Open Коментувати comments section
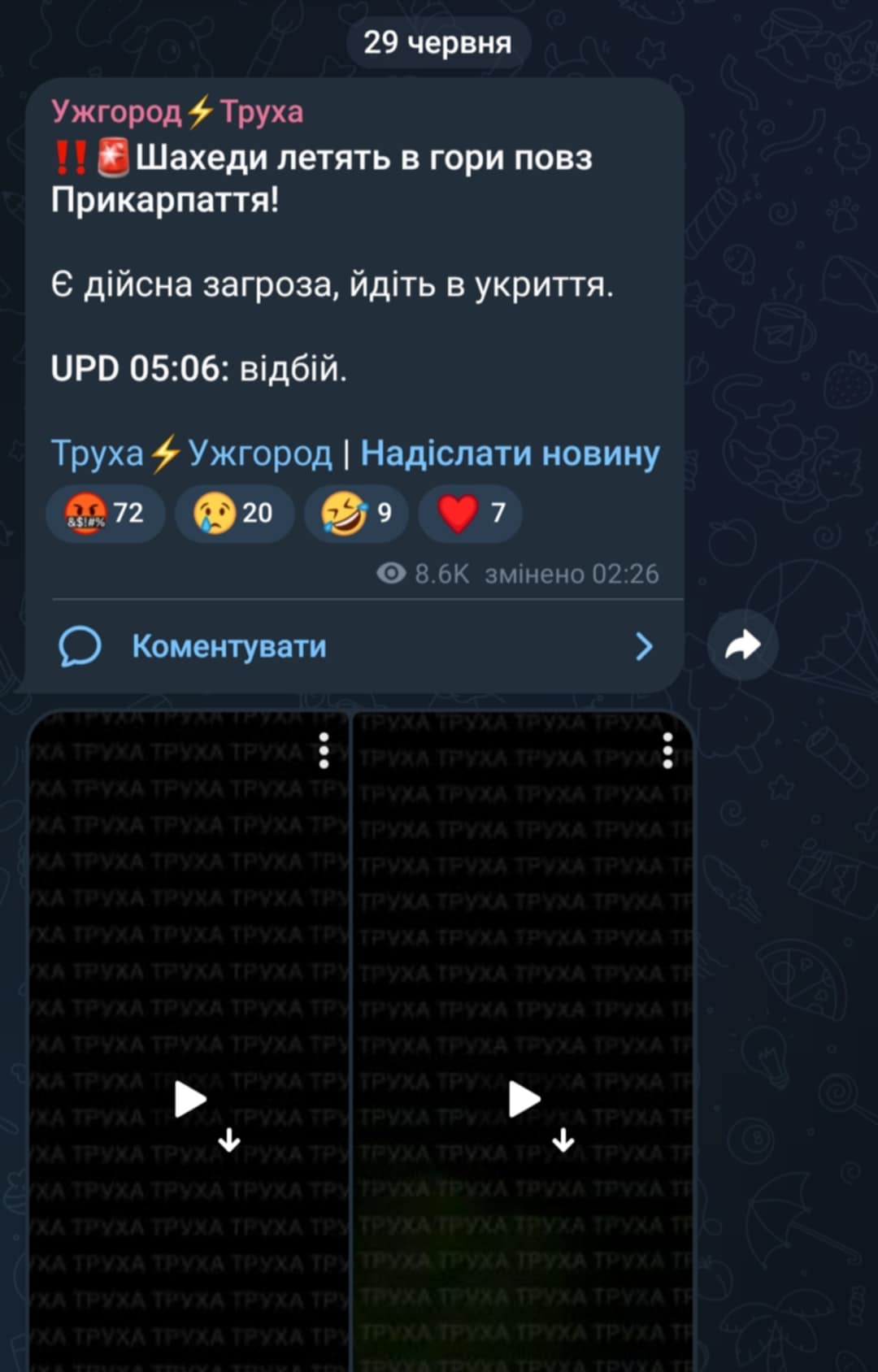 (x=229, y=647)
